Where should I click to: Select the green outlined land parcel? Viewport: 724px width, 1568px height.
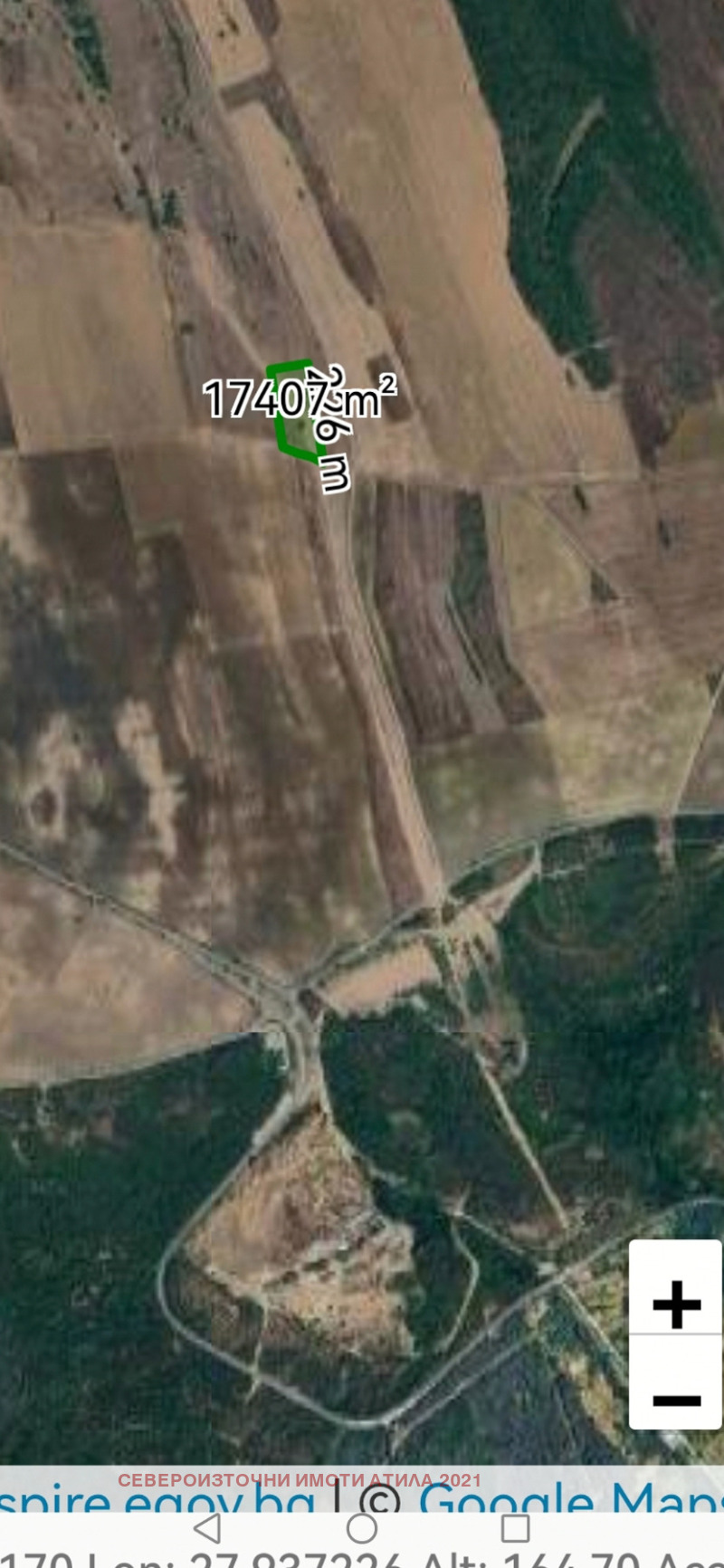(x=296, y=412)
